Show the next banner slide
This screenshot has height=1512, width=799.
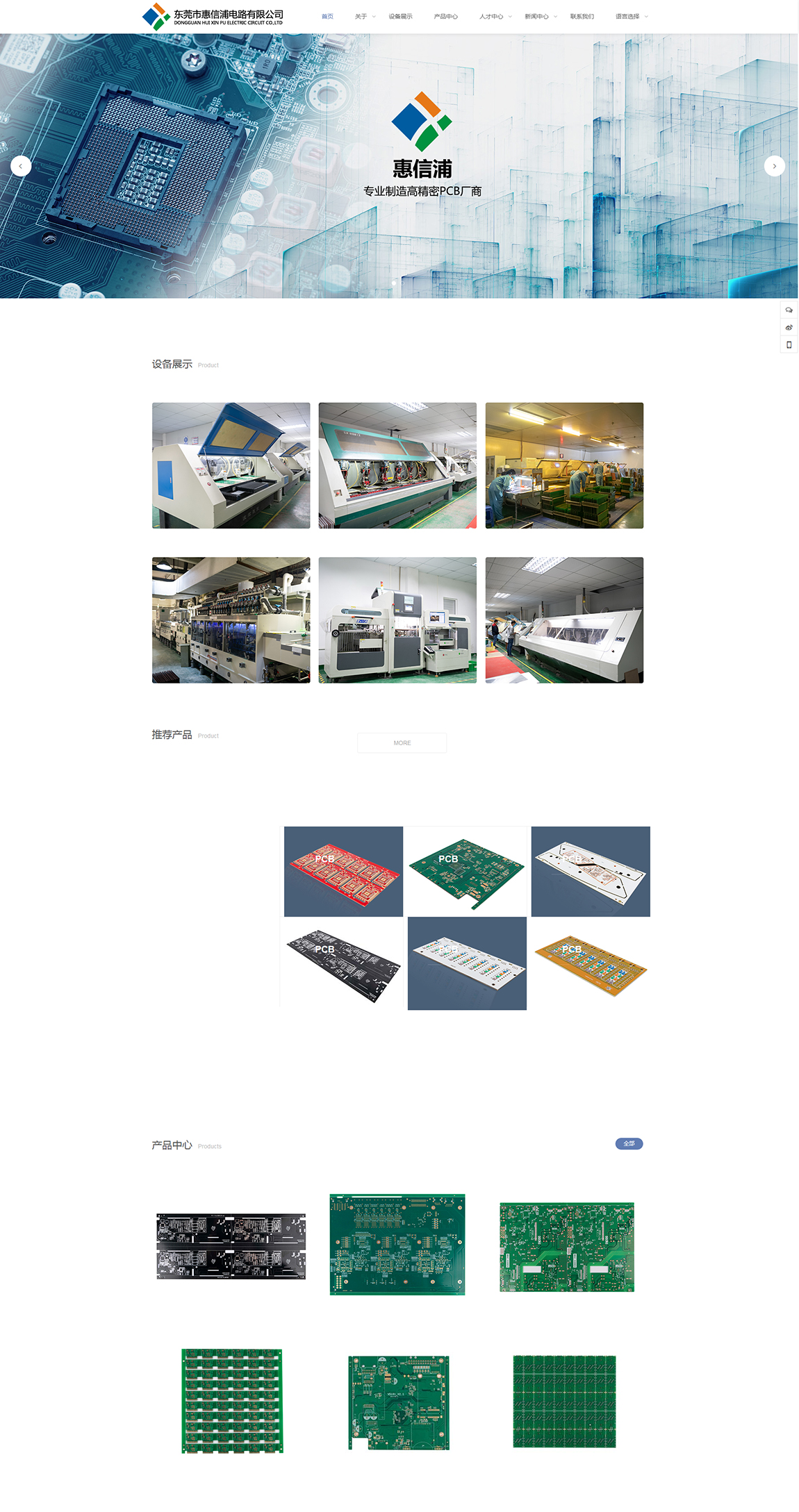(774, 166)
